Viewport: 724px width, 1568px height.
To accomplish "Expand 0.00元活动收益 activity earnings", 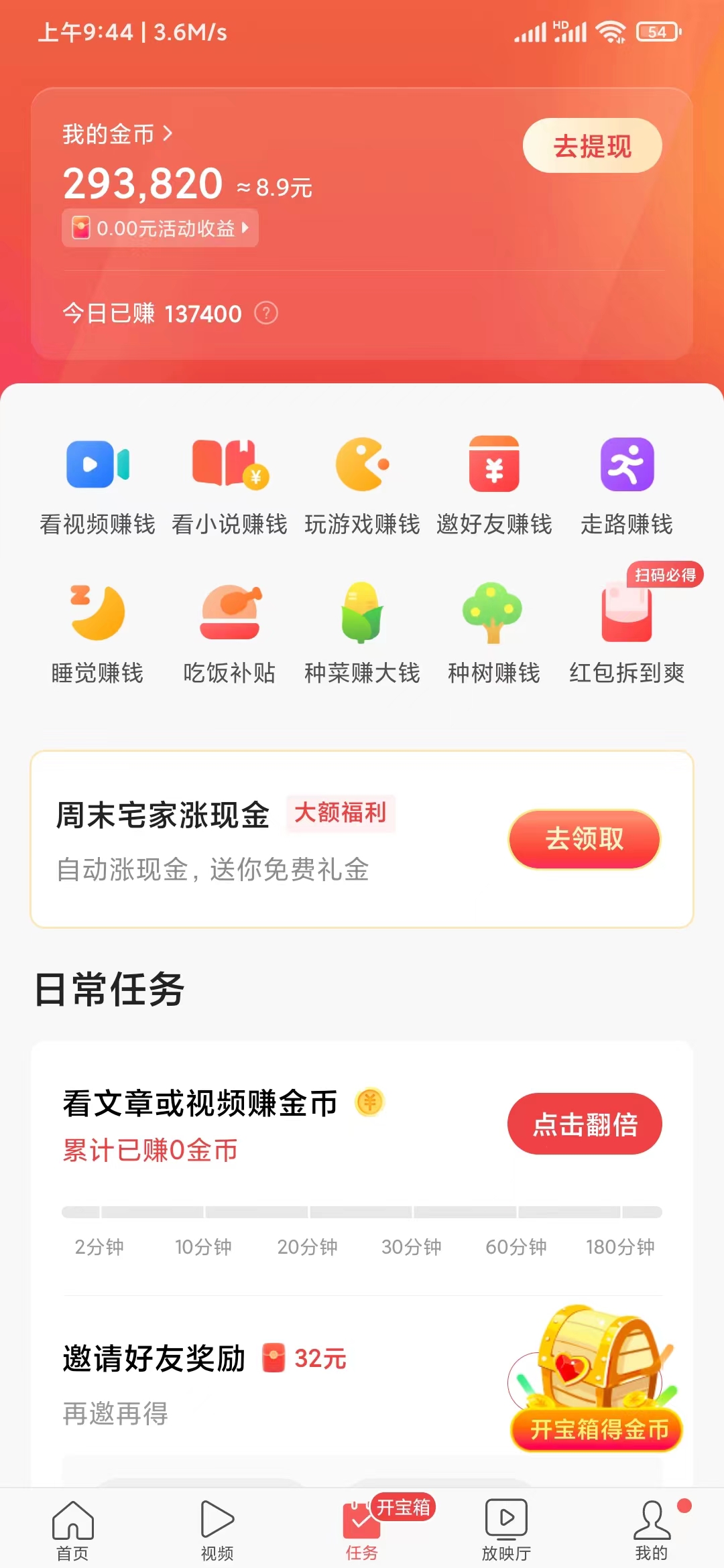I will click(160, 228).
